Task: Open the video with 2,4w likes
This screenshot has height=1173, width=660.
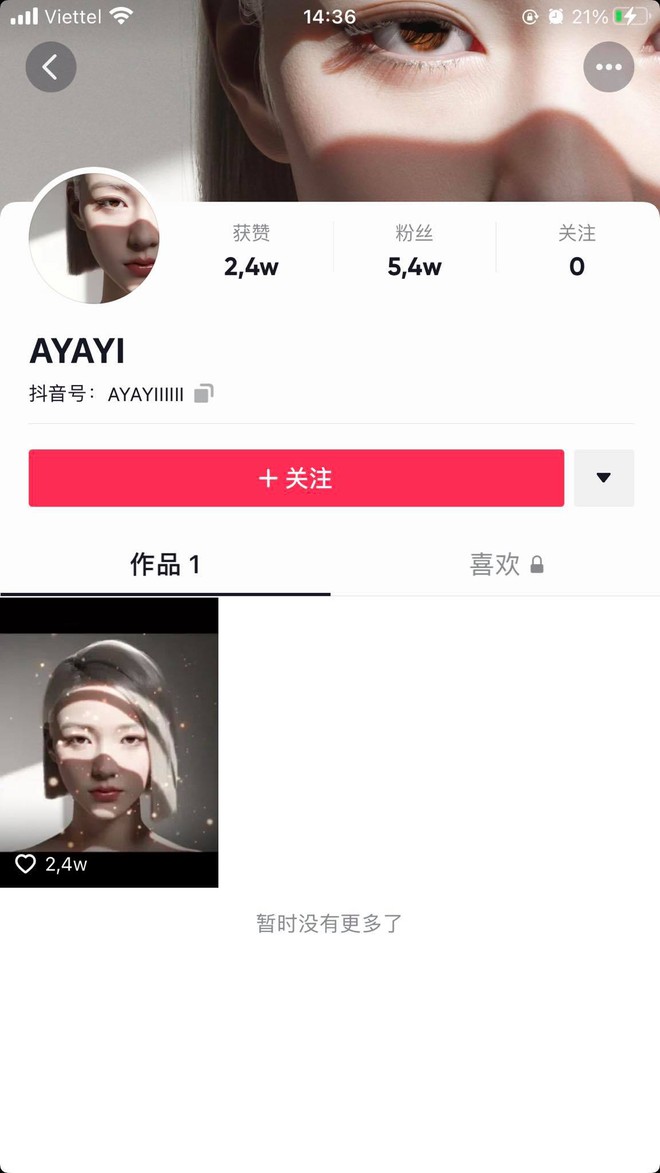Action: (109, 742)
